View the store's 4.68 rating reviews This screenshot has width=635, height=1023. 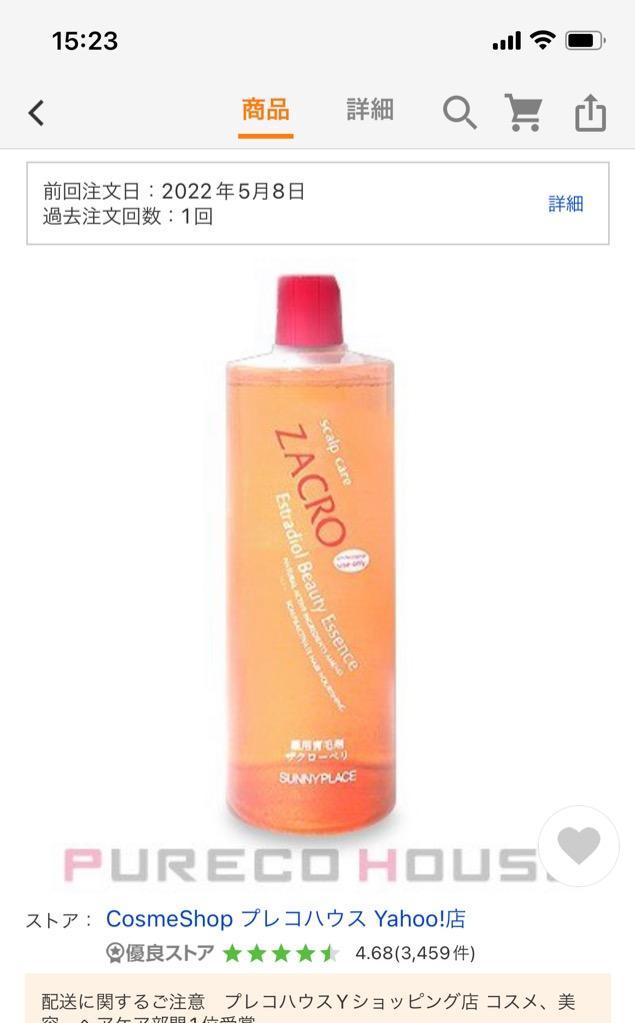[x=414, y=953]
